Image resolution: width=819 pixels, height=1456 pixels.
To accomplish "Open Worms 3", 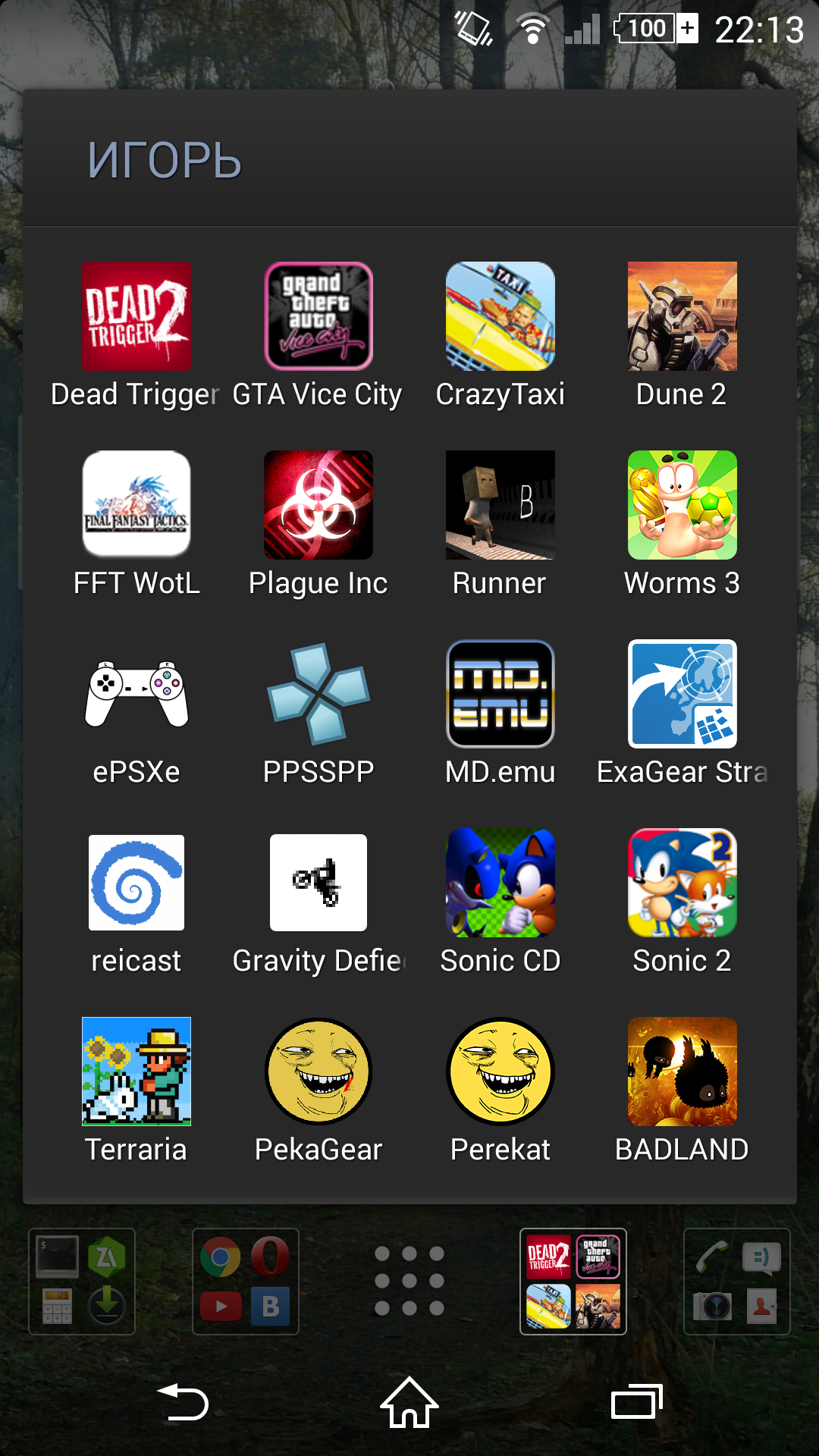I will 682,505.
